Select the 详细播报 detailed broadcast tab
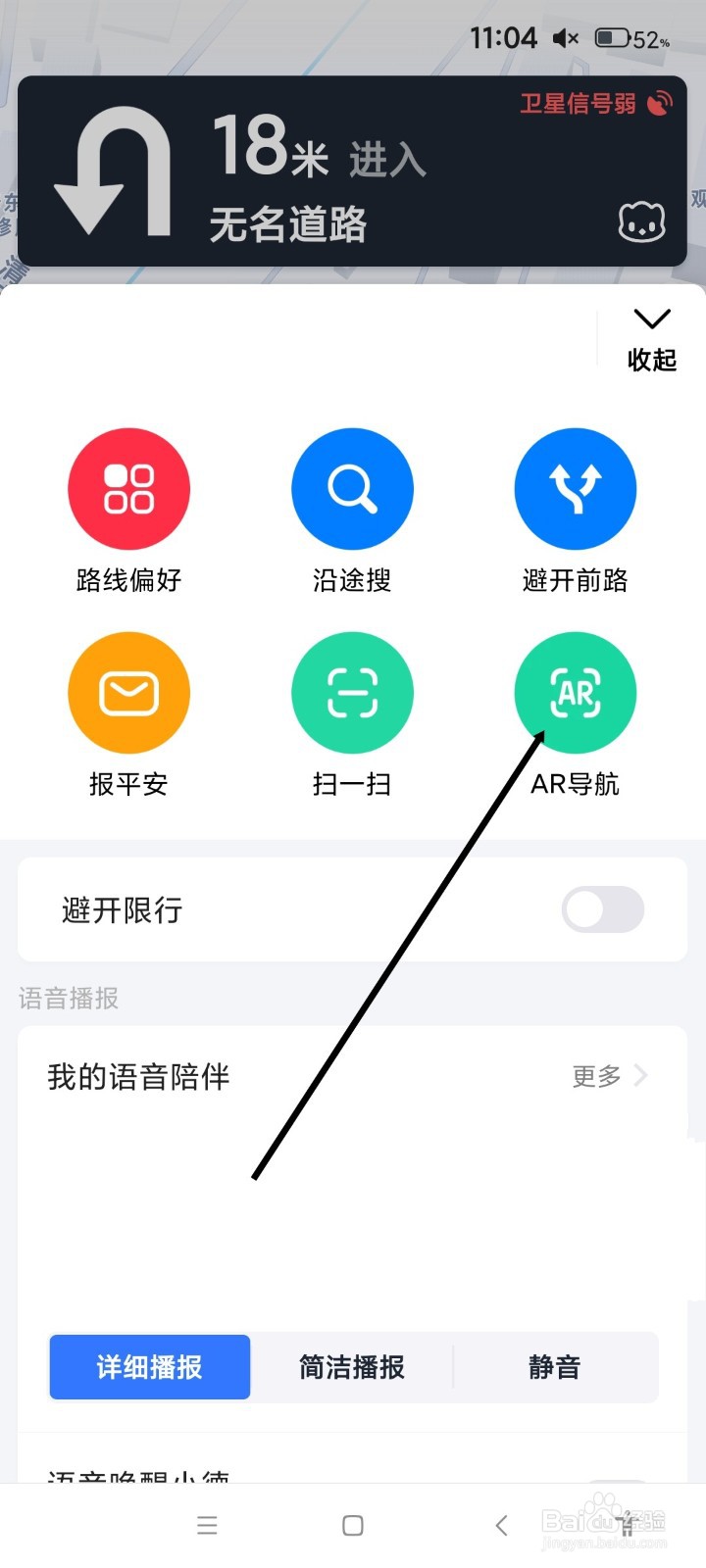The height and width of the screenshot is (1568, 706). [149, 1367]
